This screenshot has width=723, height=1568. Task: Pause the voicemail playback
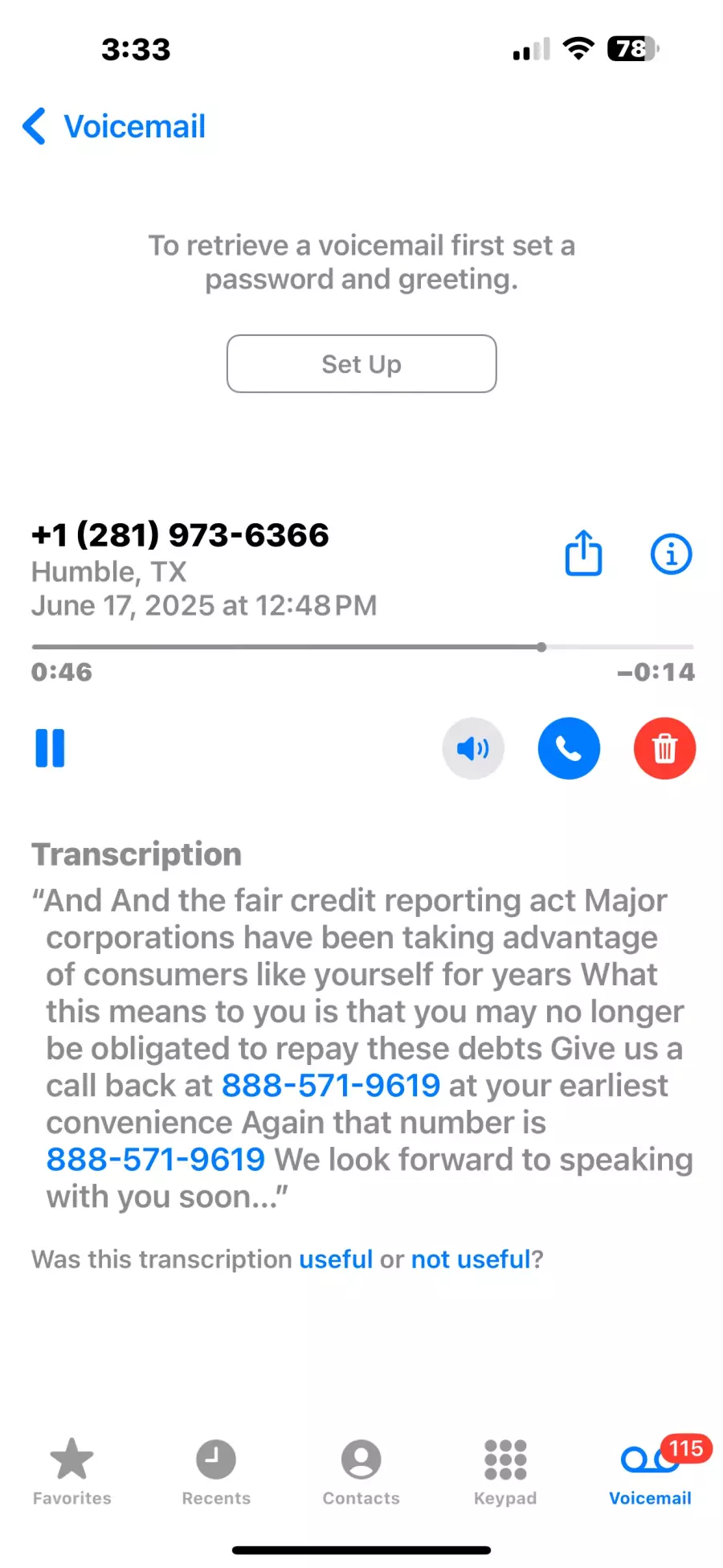point(50,748)
